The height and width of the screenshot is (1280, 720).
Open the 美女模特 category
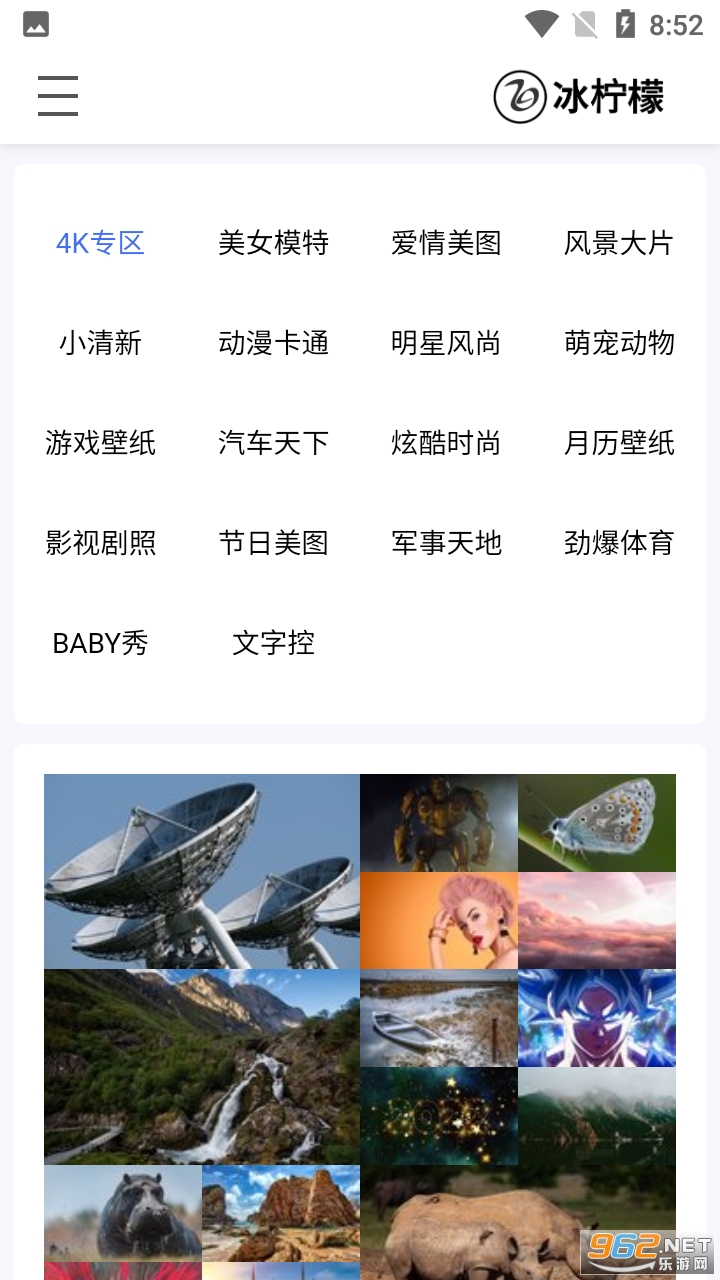click(x=273, y=243)
